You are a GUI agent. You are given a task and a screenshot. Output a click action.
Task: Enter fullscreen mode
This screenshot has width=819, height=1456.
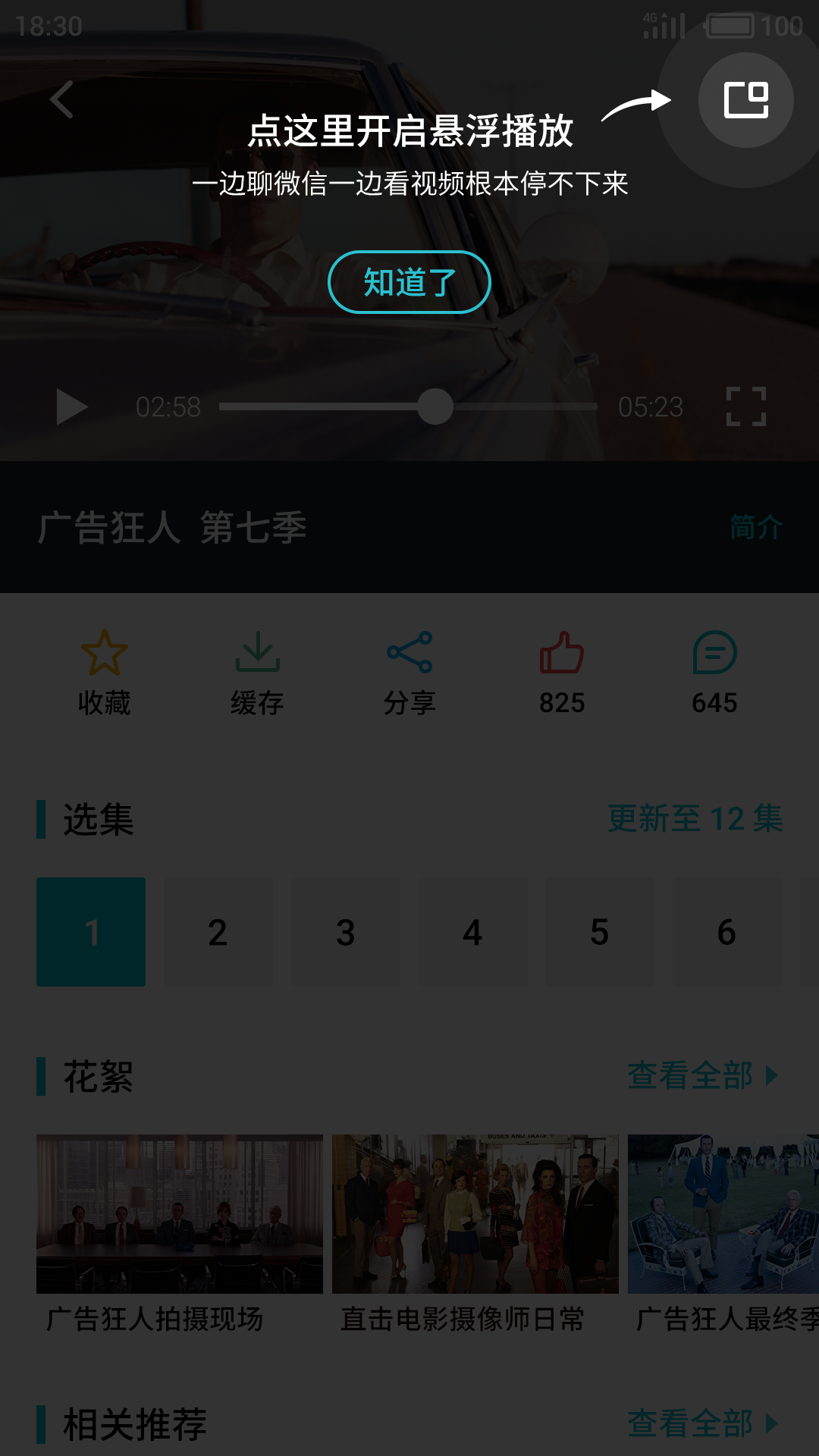[x=746, y=407]
